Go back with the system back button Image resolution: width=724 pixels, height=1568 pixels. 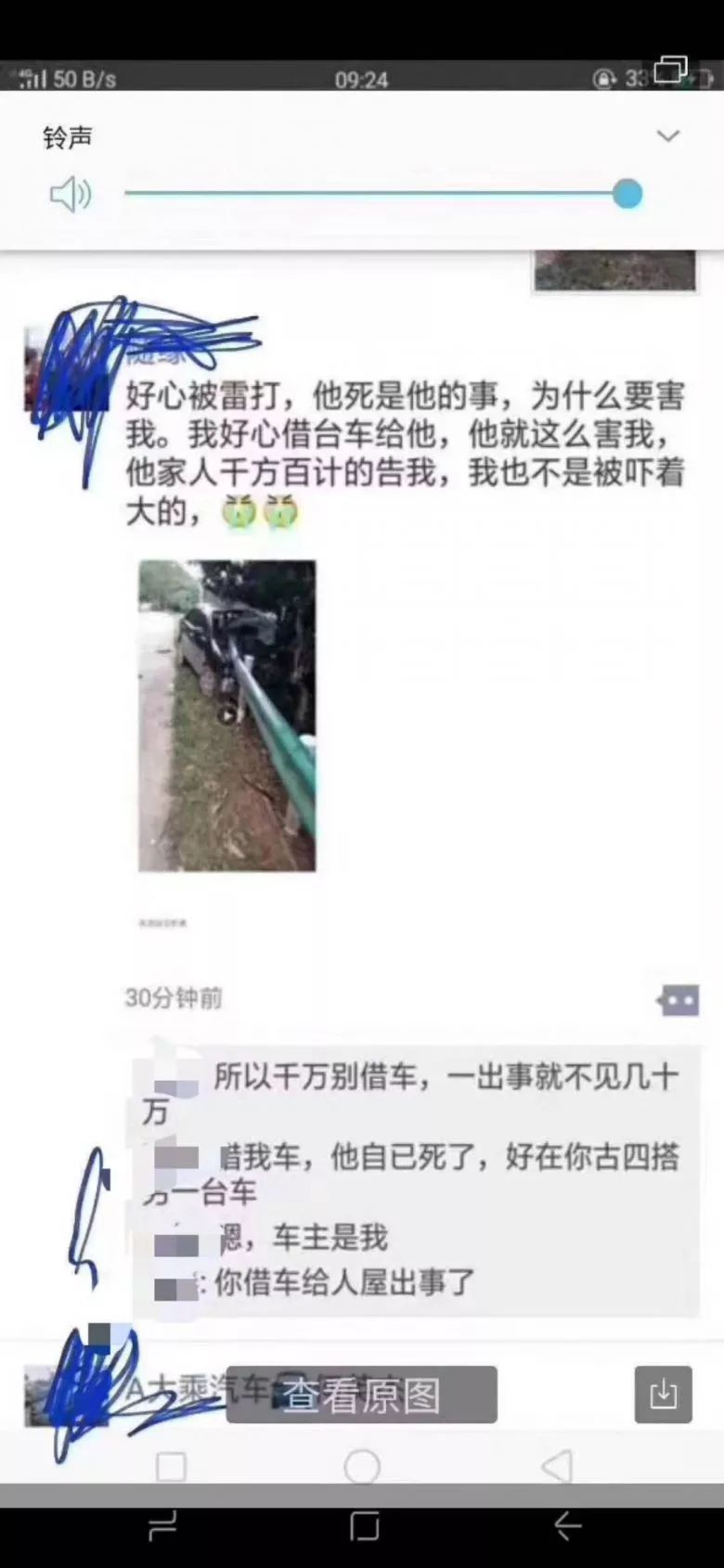pos(566,1525)
